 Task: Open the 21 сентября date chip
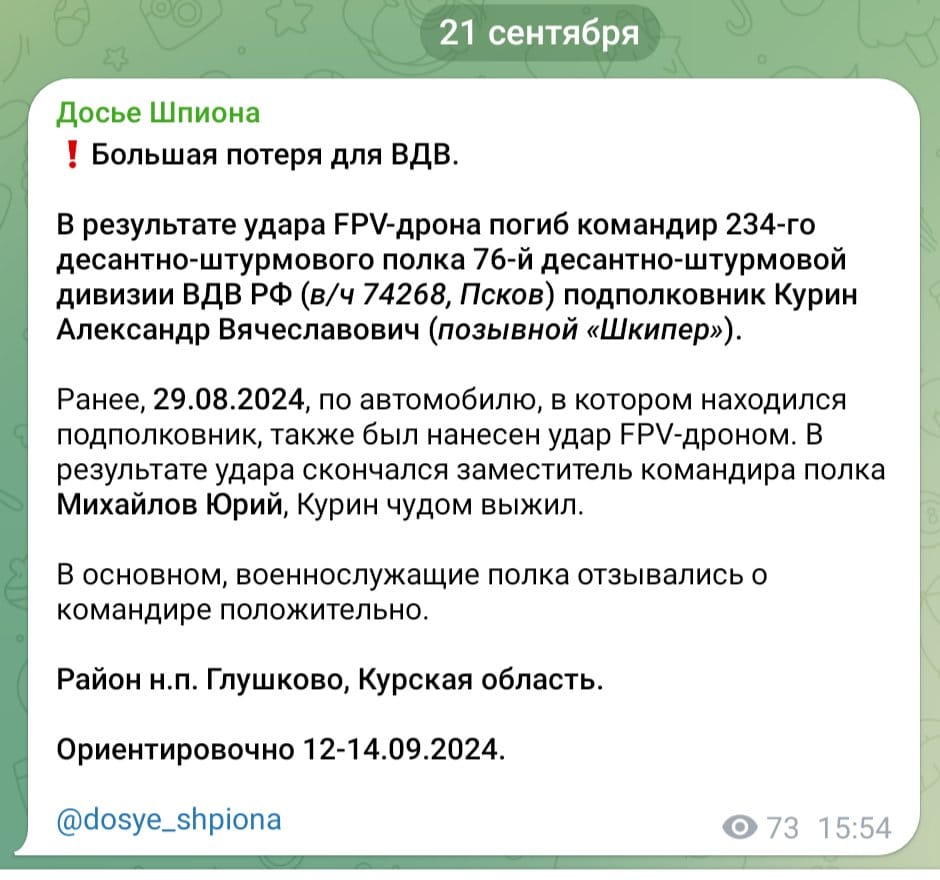click(539, 33)
